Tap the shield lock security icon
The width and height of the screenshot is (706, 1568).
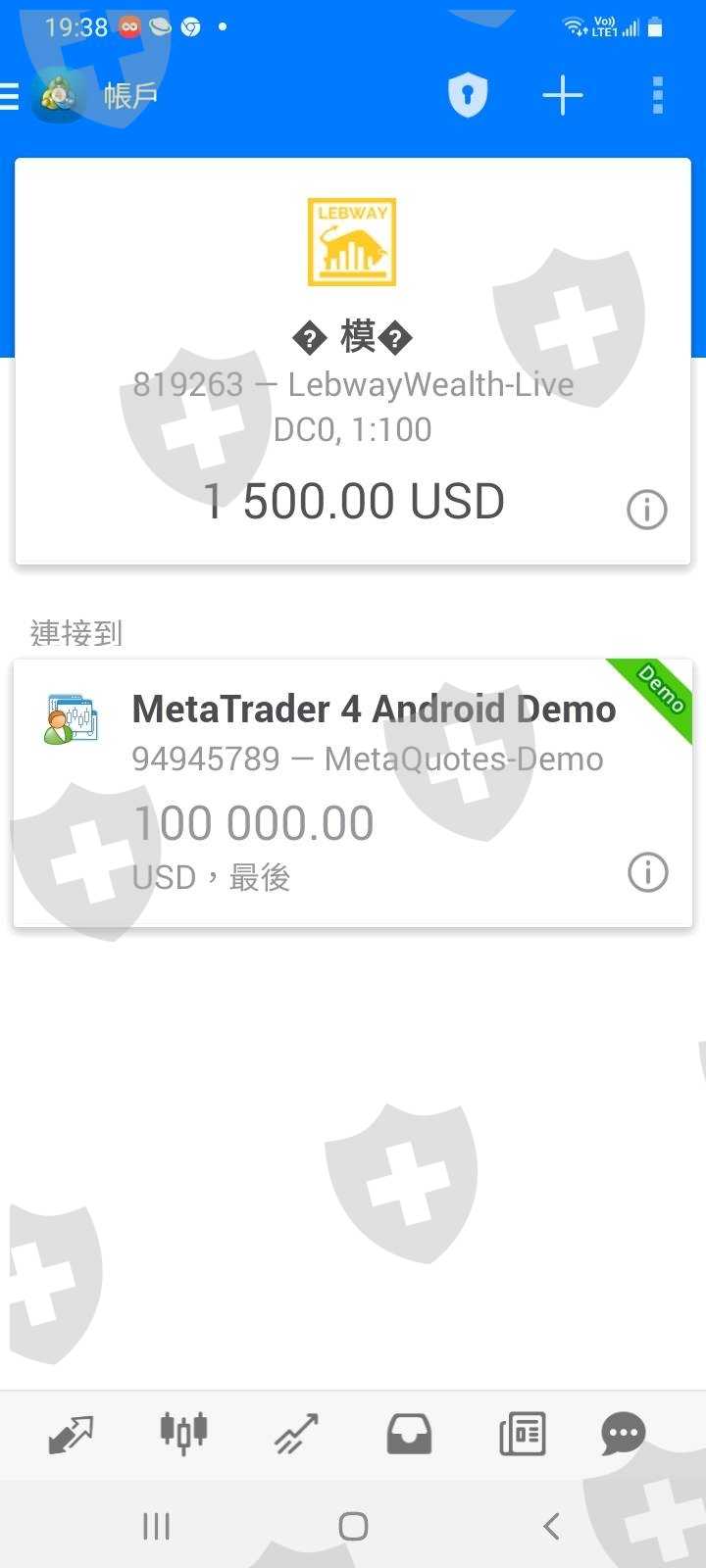click(468, 96)
